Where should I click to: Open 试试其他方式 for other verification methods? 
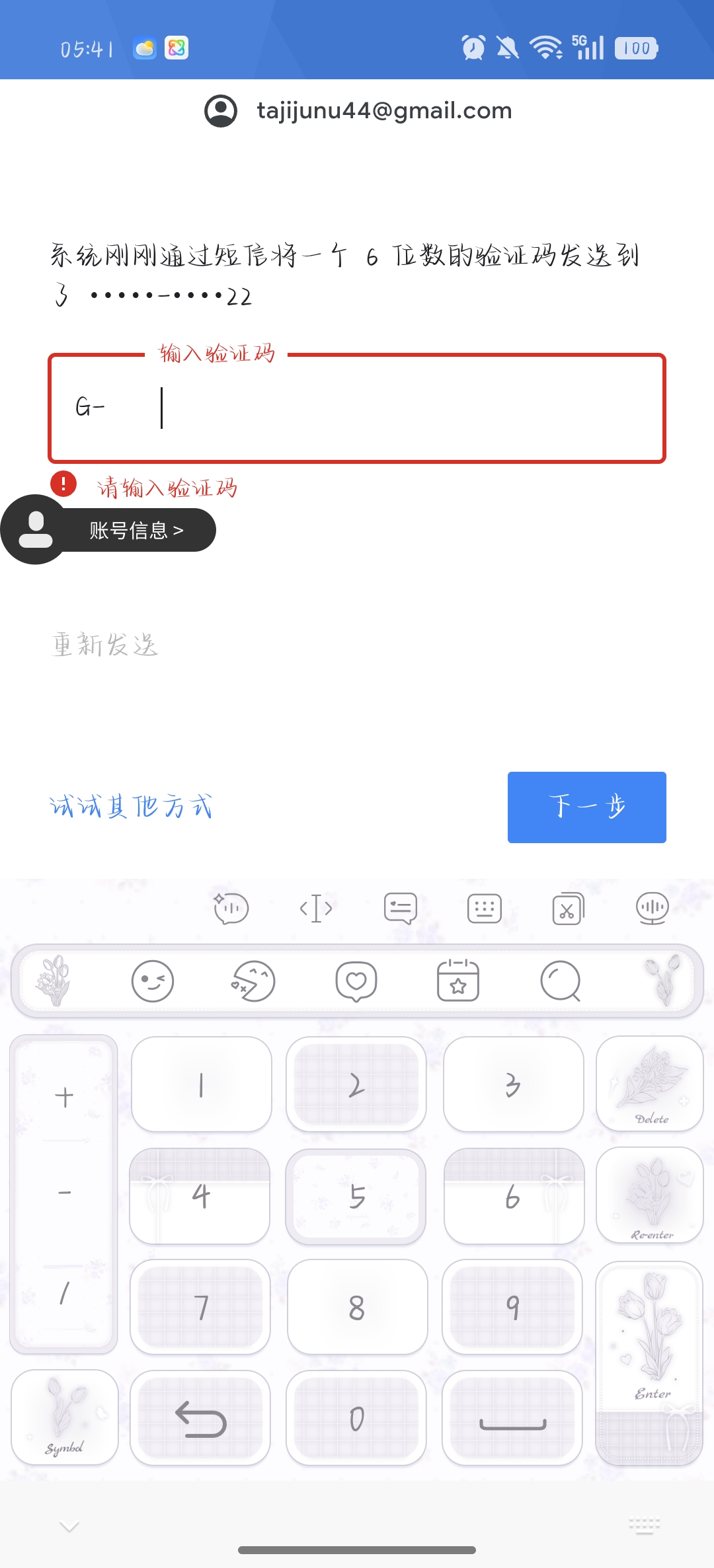(130, 807)
